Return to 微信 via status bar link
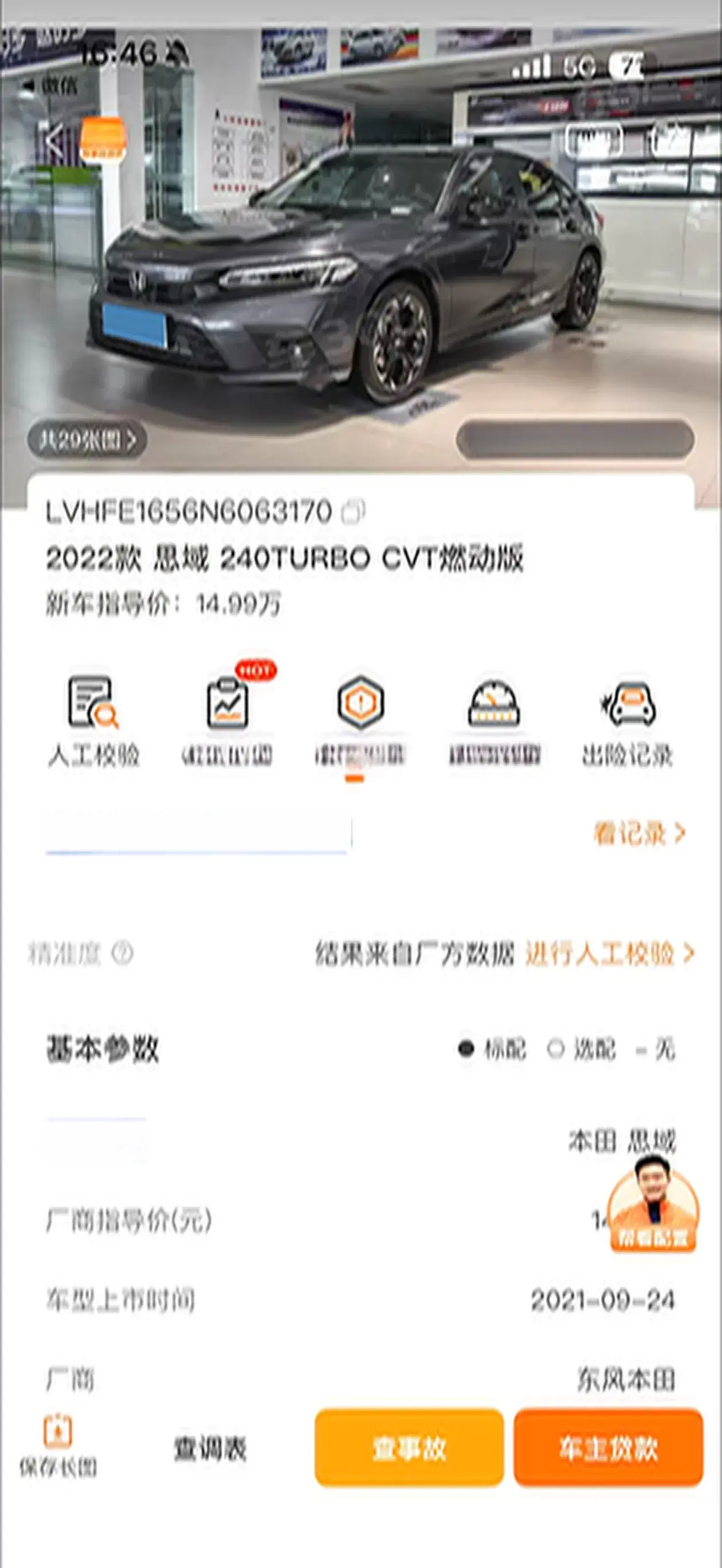This screenshot has height=1568, width=722. [x=52, y=87]
